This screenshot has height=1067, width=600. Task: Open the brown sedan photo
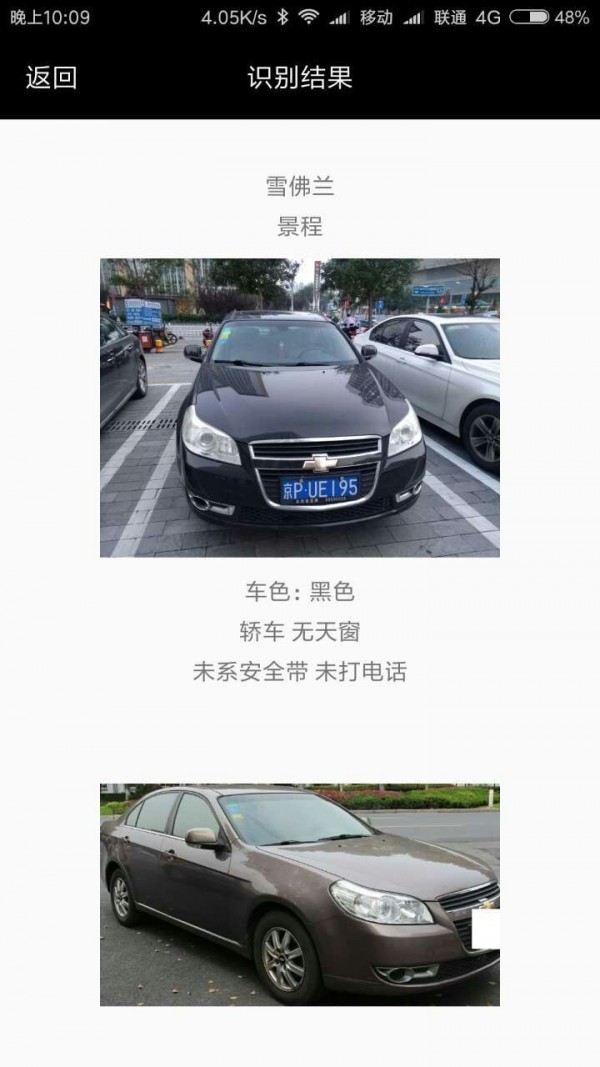point(300,895)
